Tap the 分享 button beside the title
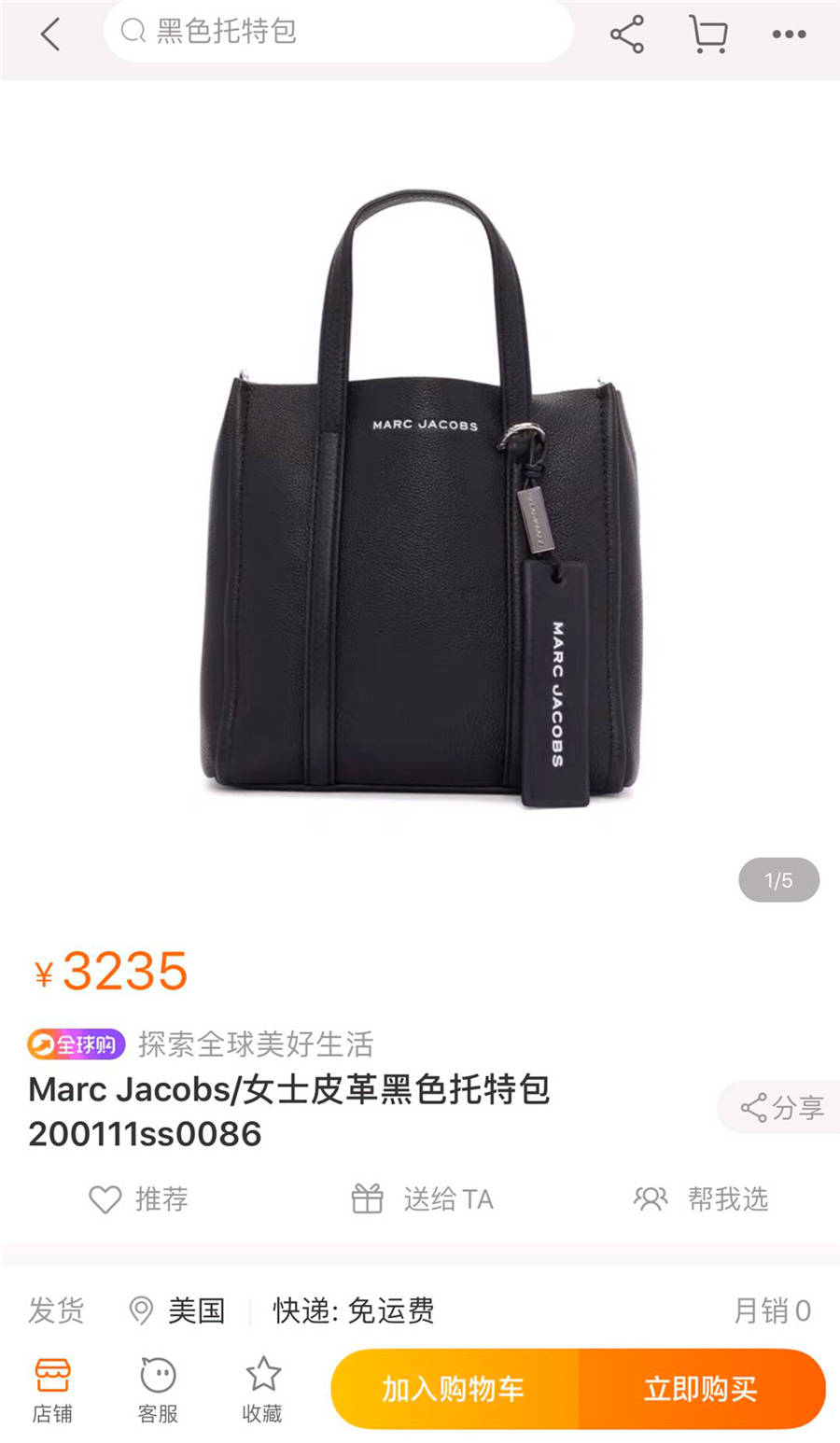The image size is (840, 1443). (781, 1108)
